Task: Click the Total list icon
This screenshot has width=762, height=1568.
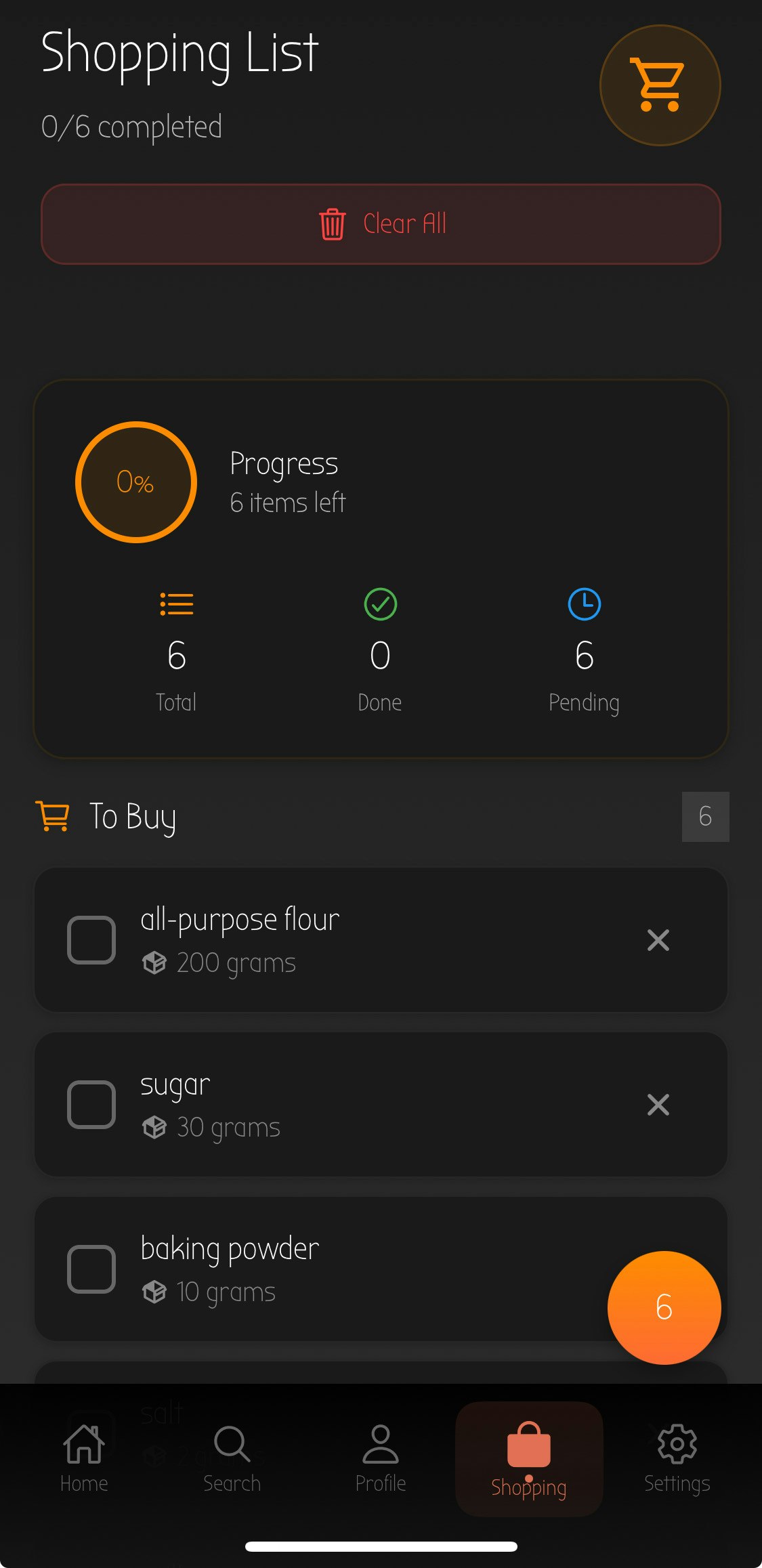Action: pyautogui.click(x=176, y=604)
